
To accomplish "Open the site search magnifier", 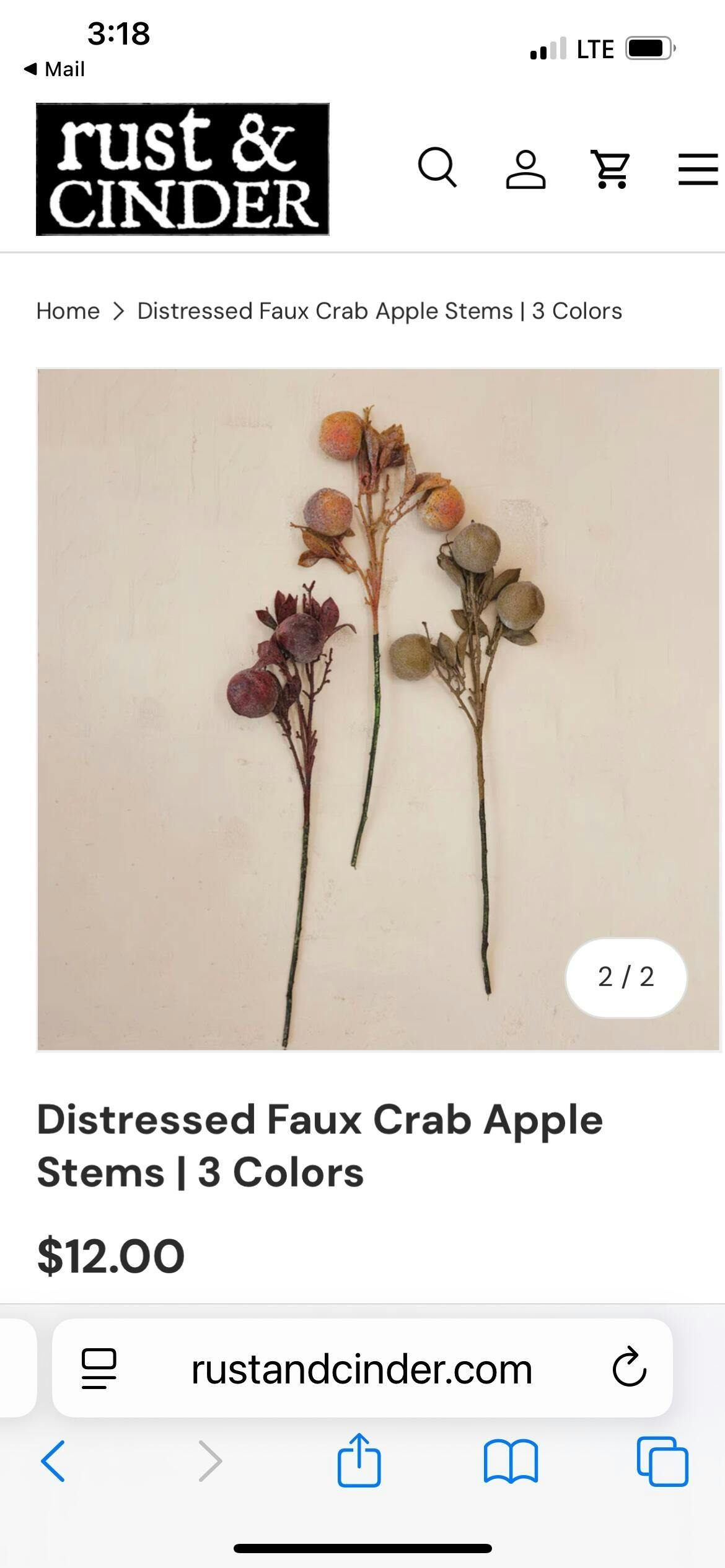I will tap(437, 168).
